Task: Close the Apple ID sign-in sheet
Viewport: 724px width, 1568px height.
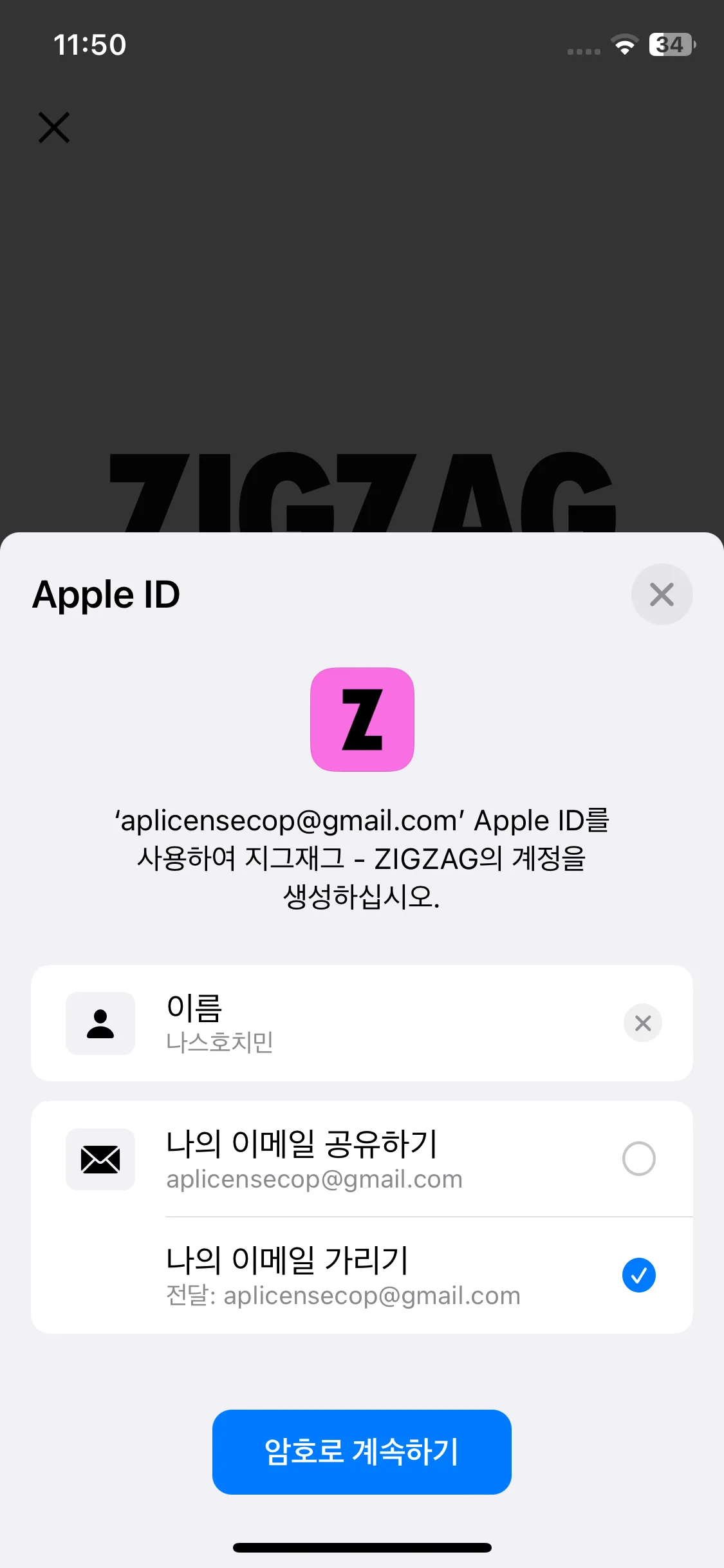Action: [661, 594]
